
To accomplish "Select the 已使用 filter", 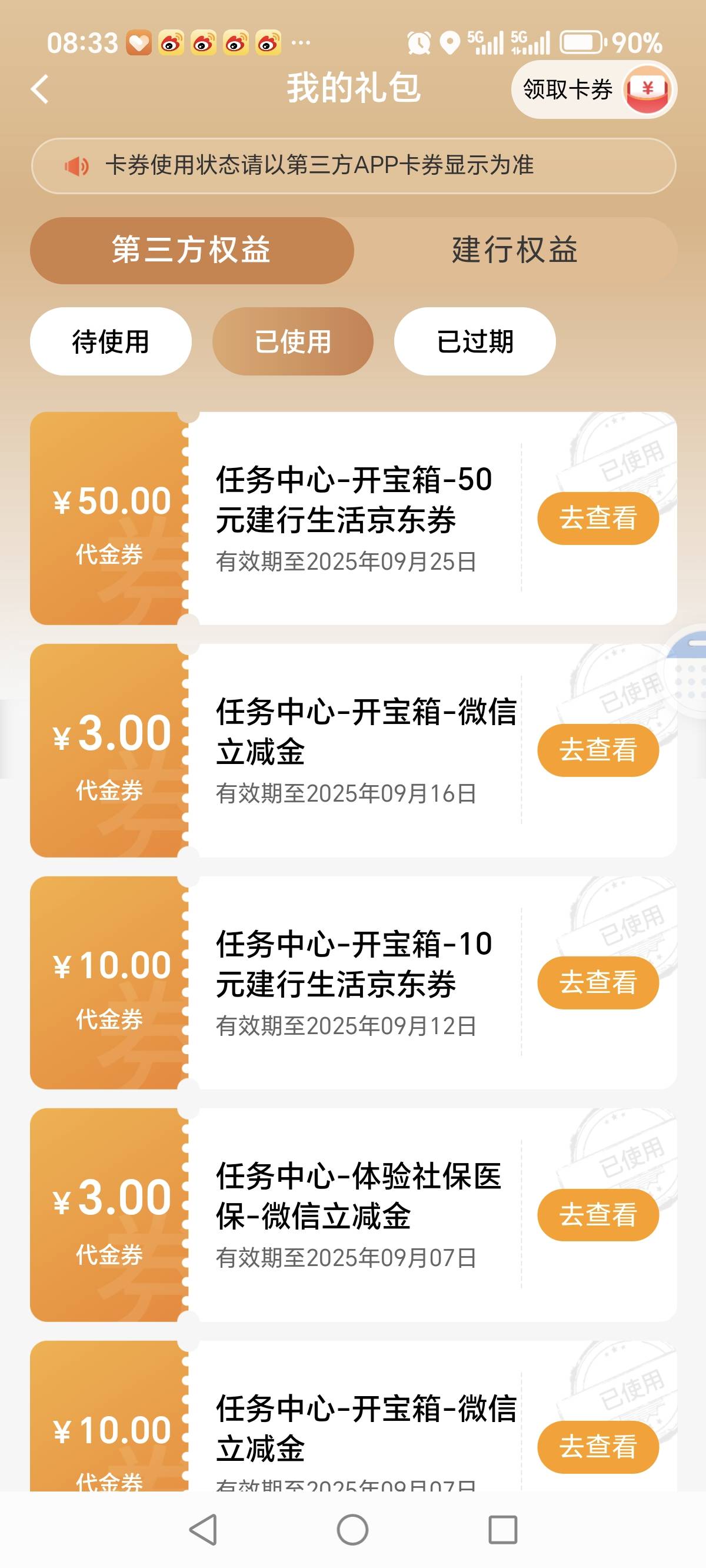I will [293, 341].
